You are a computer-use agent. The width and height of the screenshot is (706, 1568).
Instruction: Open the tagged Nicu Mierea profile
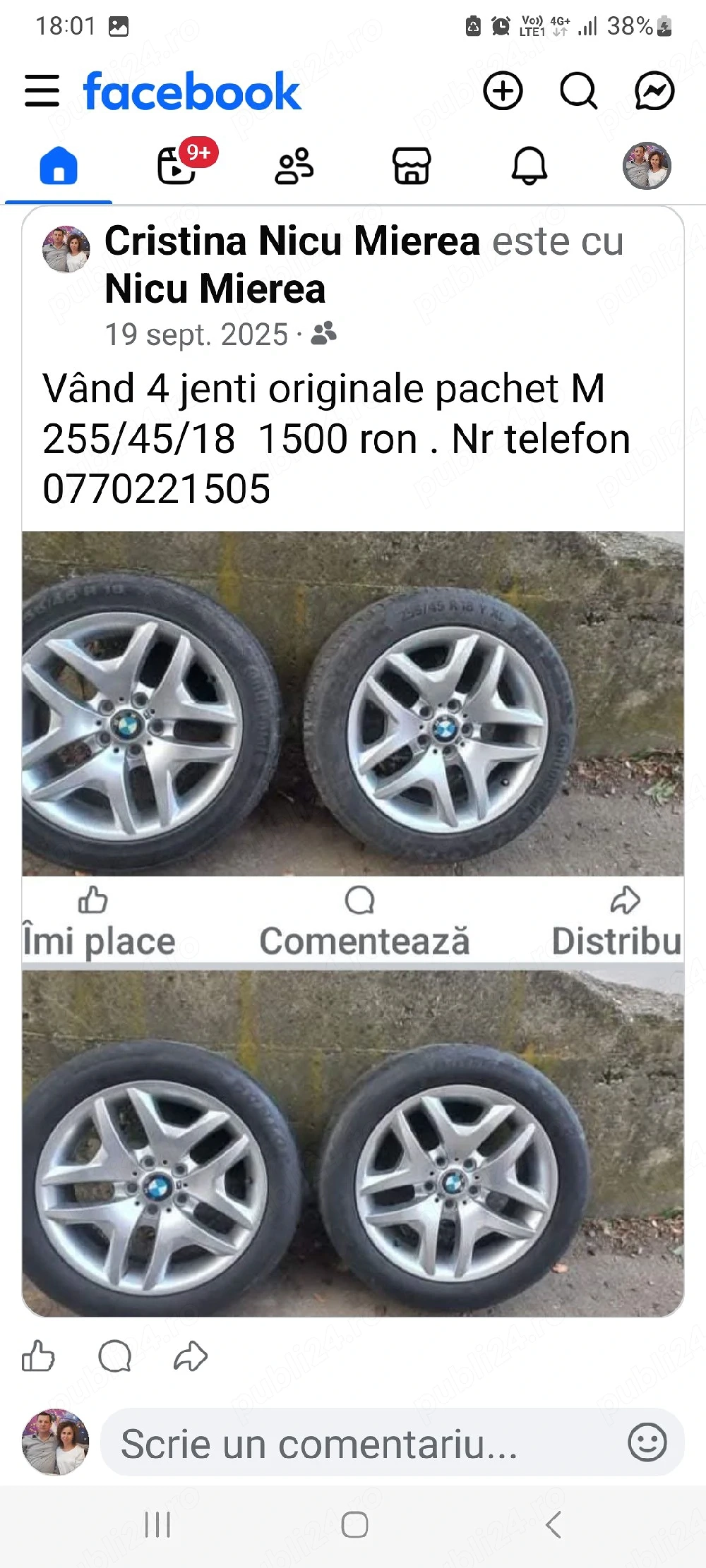point(215,289)
